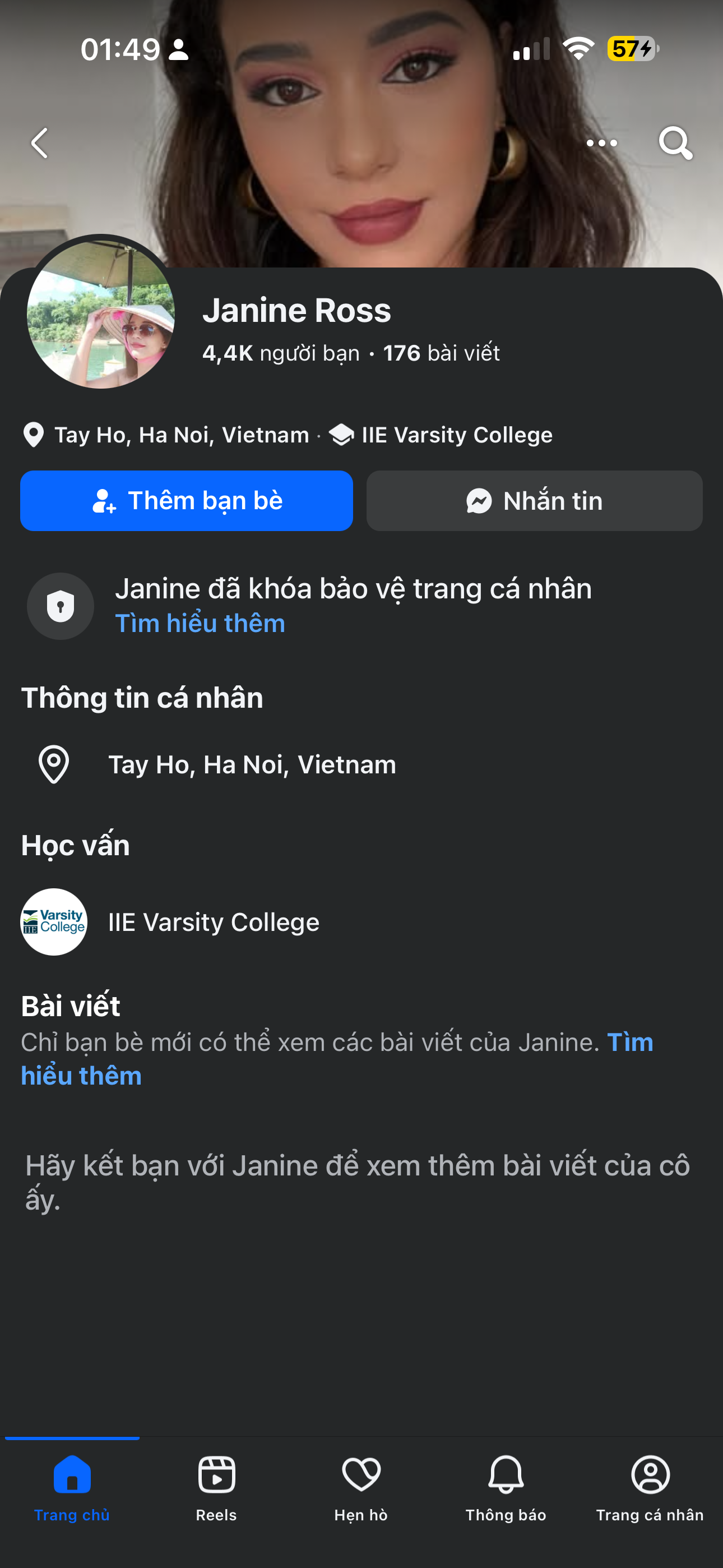This screenshot has height=1568, width=723.
Task: Go to the Trang cá nhân tab
Action: tap(650, 1485)
